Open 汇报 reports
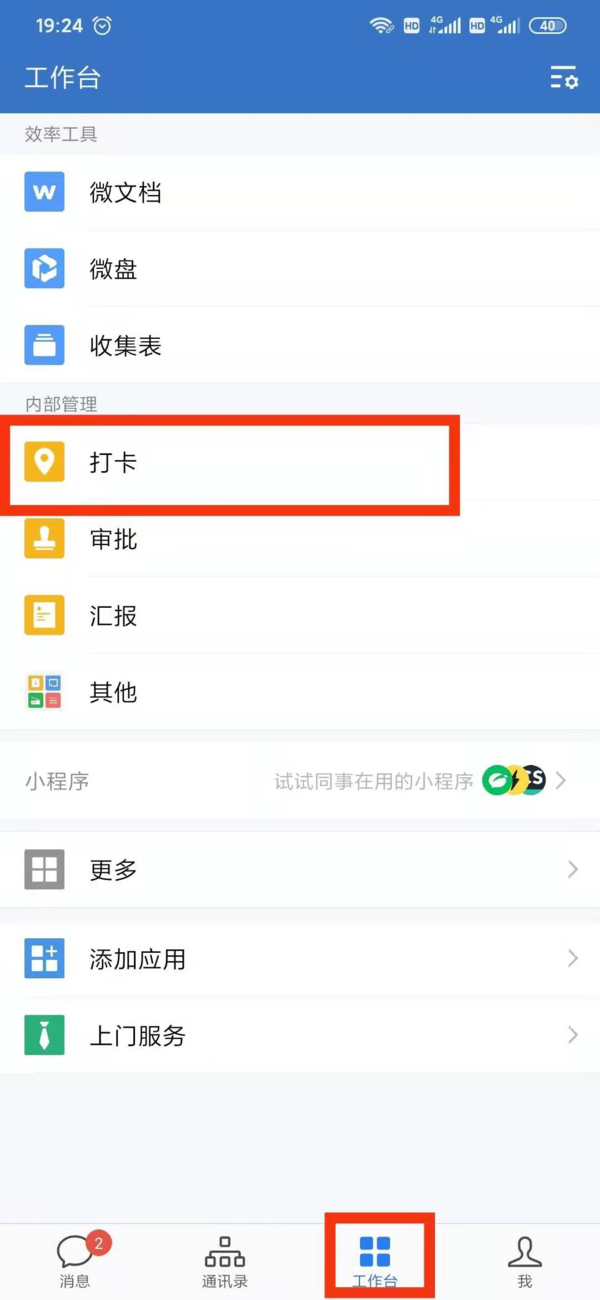The height and width of the screenshot is (1300, 600). tap(113, 616)
